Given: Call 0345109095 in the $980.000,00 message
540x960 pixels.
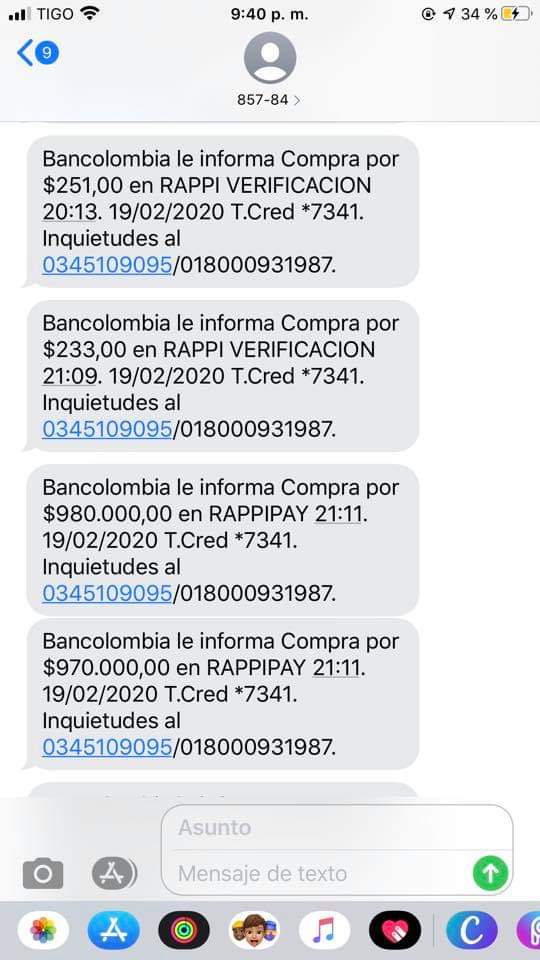Looking at the screenshot, I should coord(107,593).
